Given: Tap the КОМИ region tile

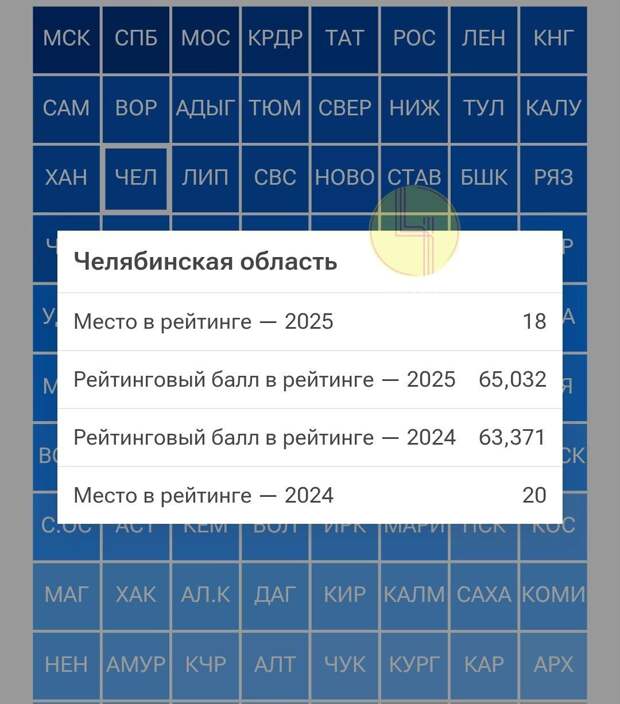Looking at the screenshot, I should [x=553, y=594].
